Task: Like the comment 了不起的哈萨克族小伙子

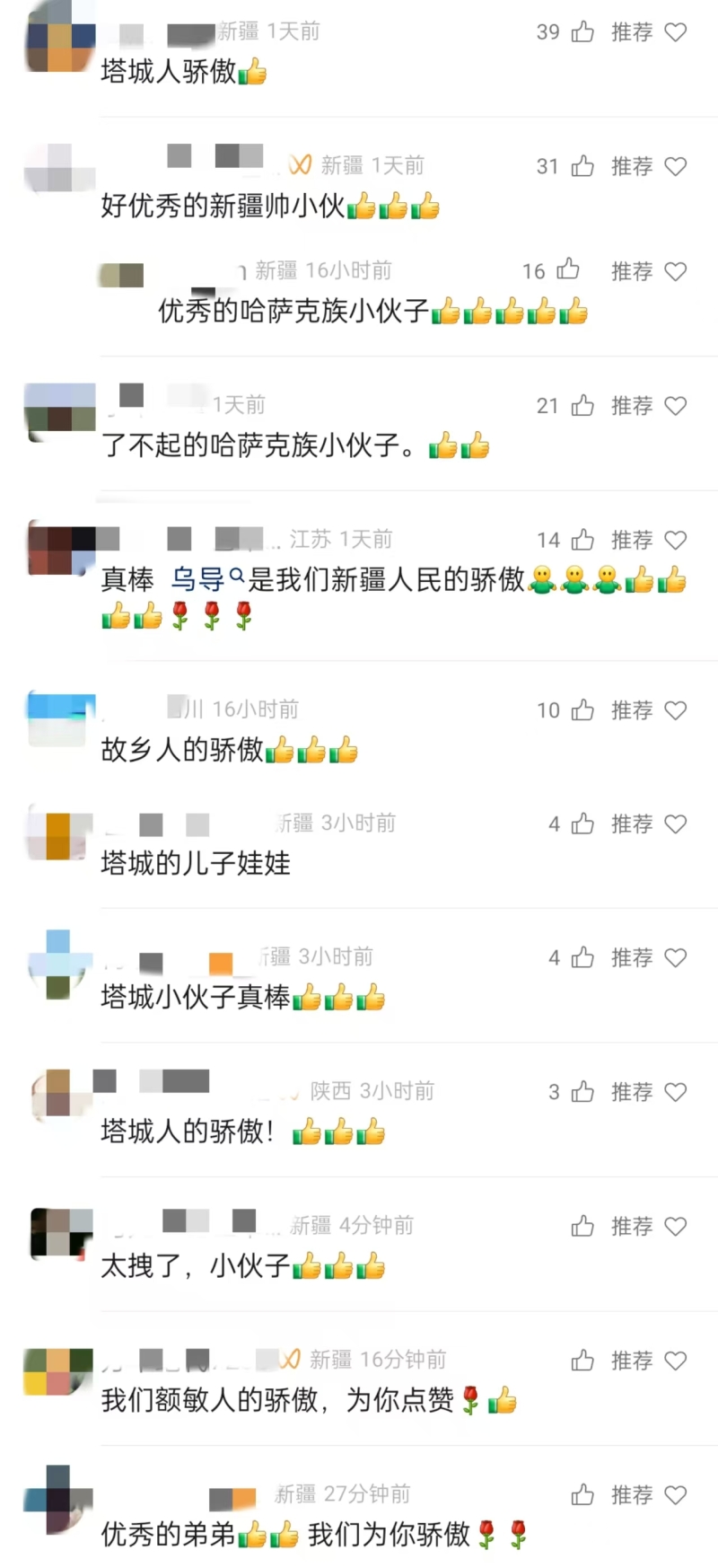Action: [x=582, y=406]
